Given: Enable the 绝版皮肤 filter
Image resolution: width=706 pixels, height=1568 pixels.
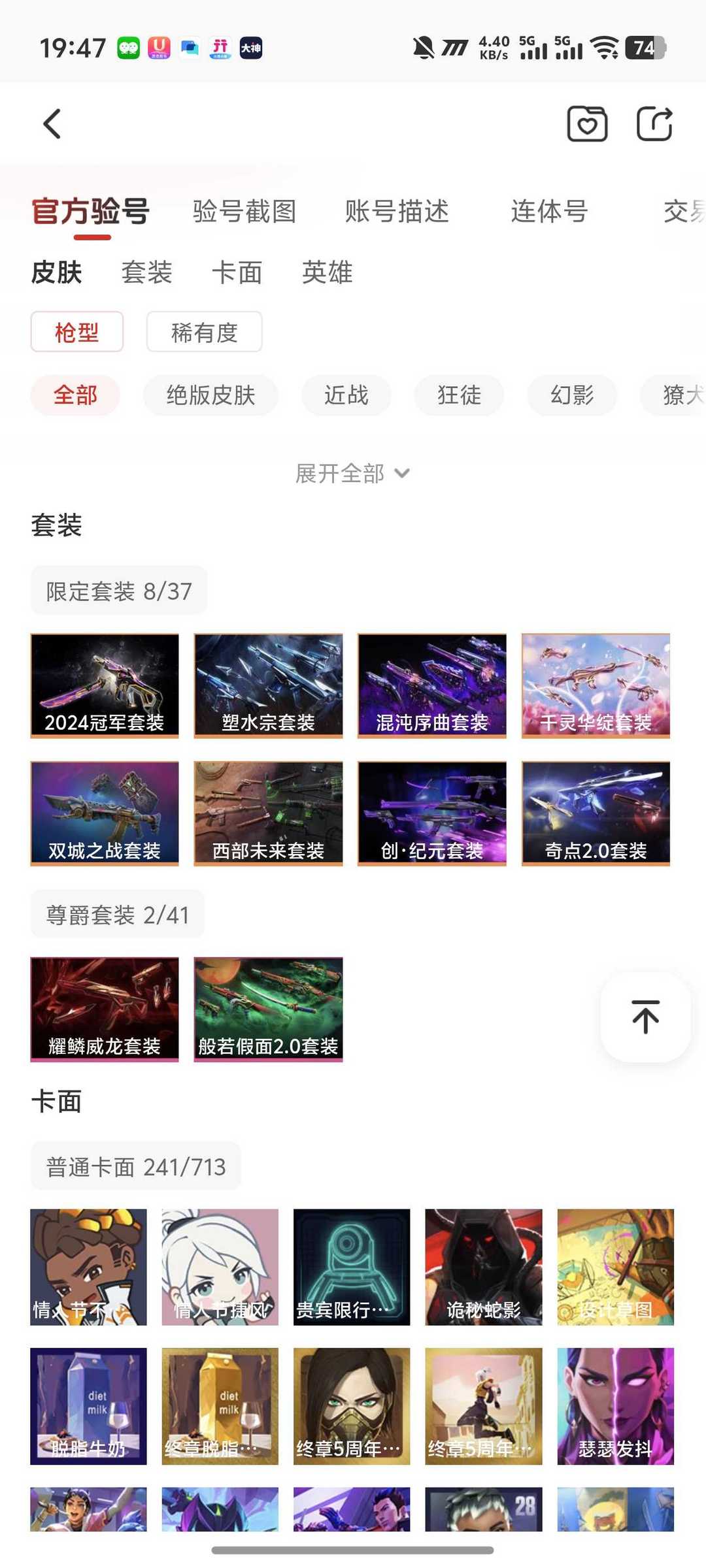Looking at the screenshot, I should click(210, 395).
